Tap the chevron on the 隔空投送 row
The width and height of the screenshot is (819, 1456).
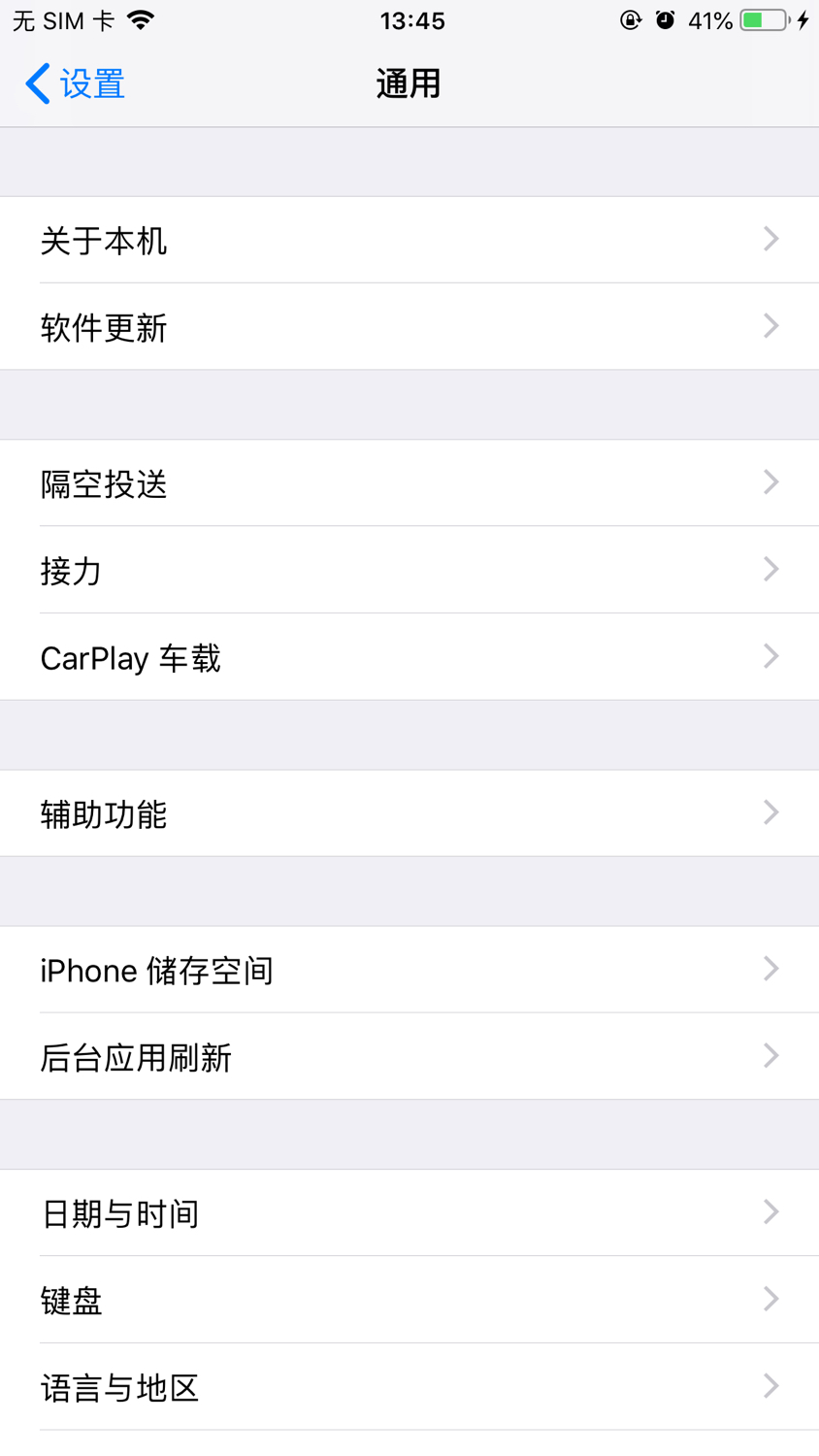click(770, 482)
